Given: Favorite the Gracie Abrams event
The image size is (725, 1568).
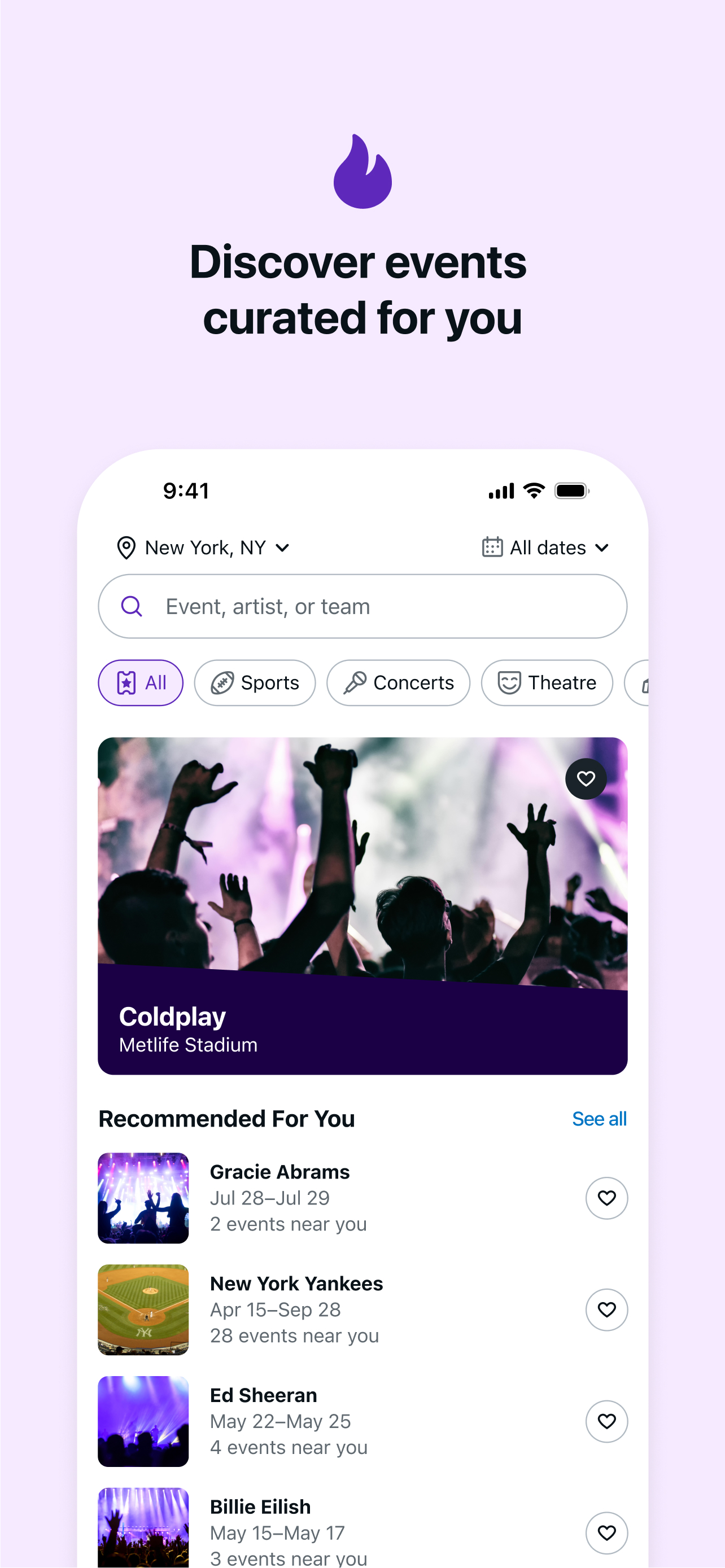Looking at the screenshot, I should (x=606, y=1198).
